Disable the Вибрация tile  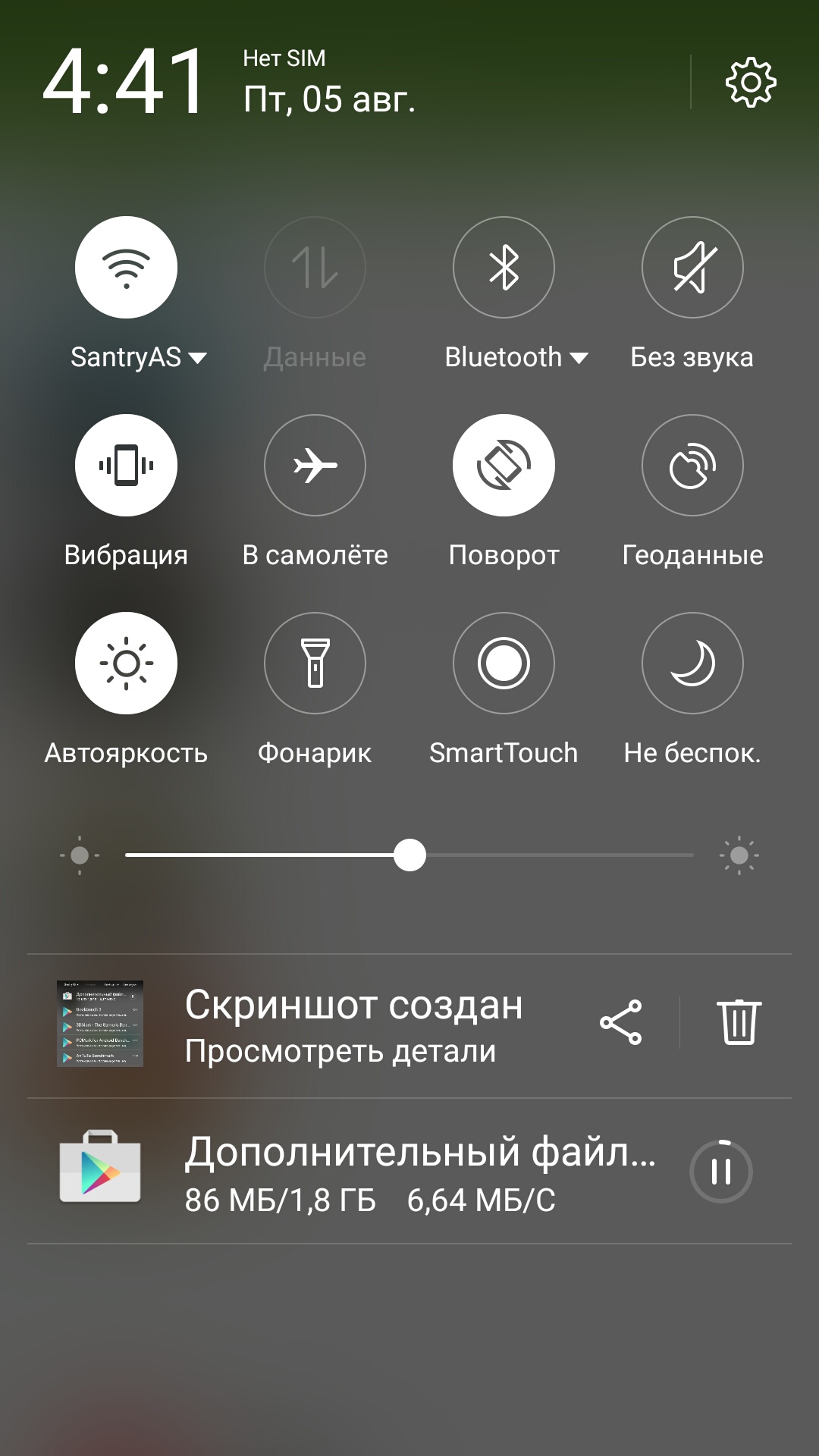click(126, 465)
